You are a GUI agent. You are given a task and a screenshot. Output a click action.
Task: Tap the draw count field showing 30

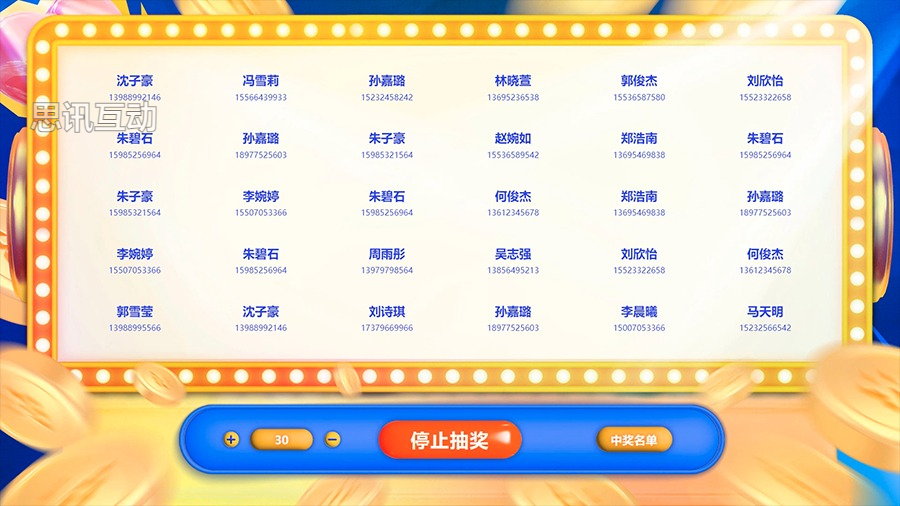pyautogui.click(x=282, y=440)
